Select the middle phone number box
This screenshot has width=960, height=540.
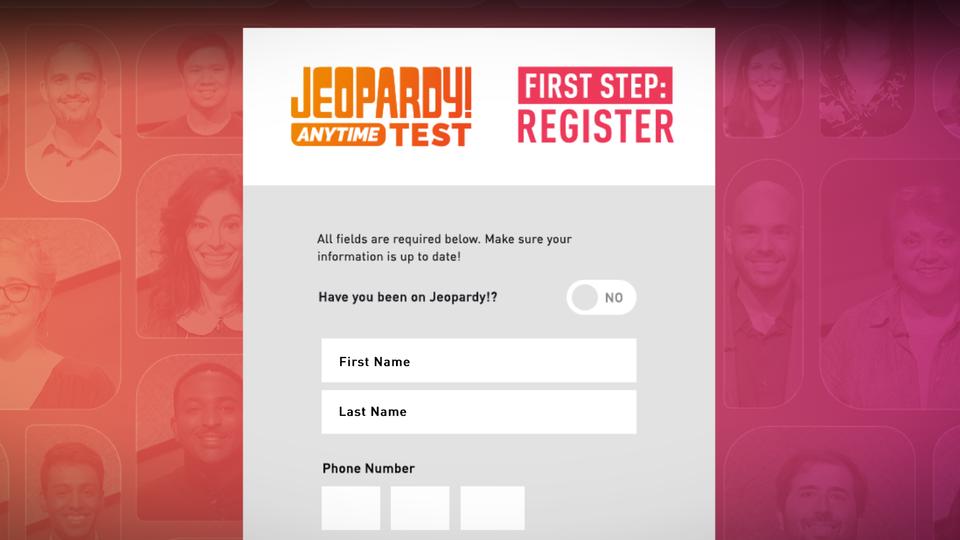[420, 508]
